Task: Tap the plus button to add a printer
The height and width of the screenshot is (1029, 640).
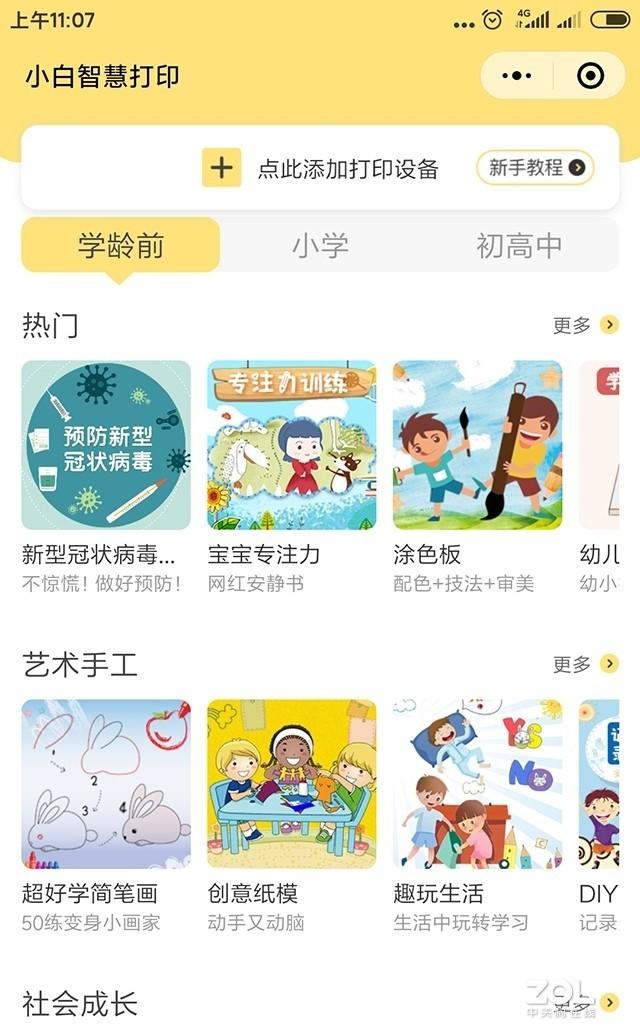Action: (x=221, y=168)
